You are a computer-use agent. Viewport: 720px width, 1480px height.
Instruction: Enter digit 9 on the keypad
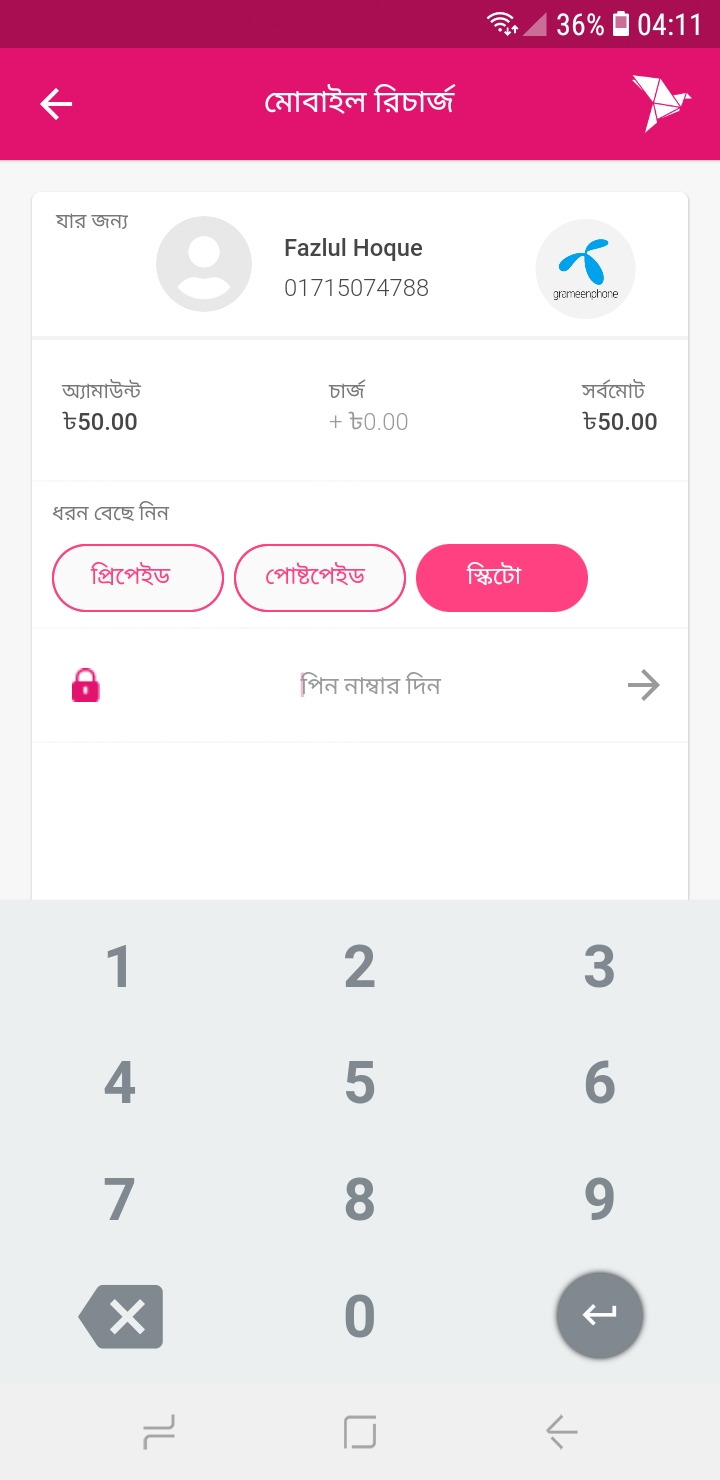click(599, 1199)
